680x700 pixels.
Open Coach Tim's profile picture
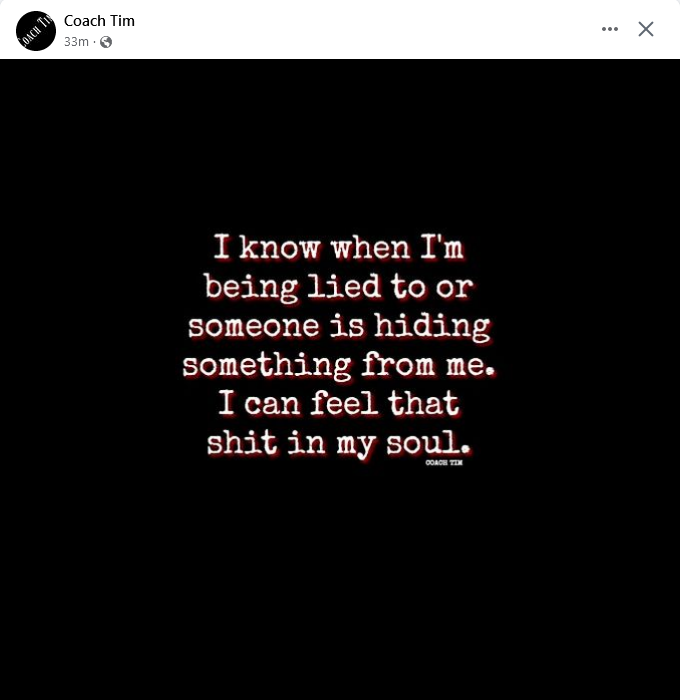pos(36,31)
